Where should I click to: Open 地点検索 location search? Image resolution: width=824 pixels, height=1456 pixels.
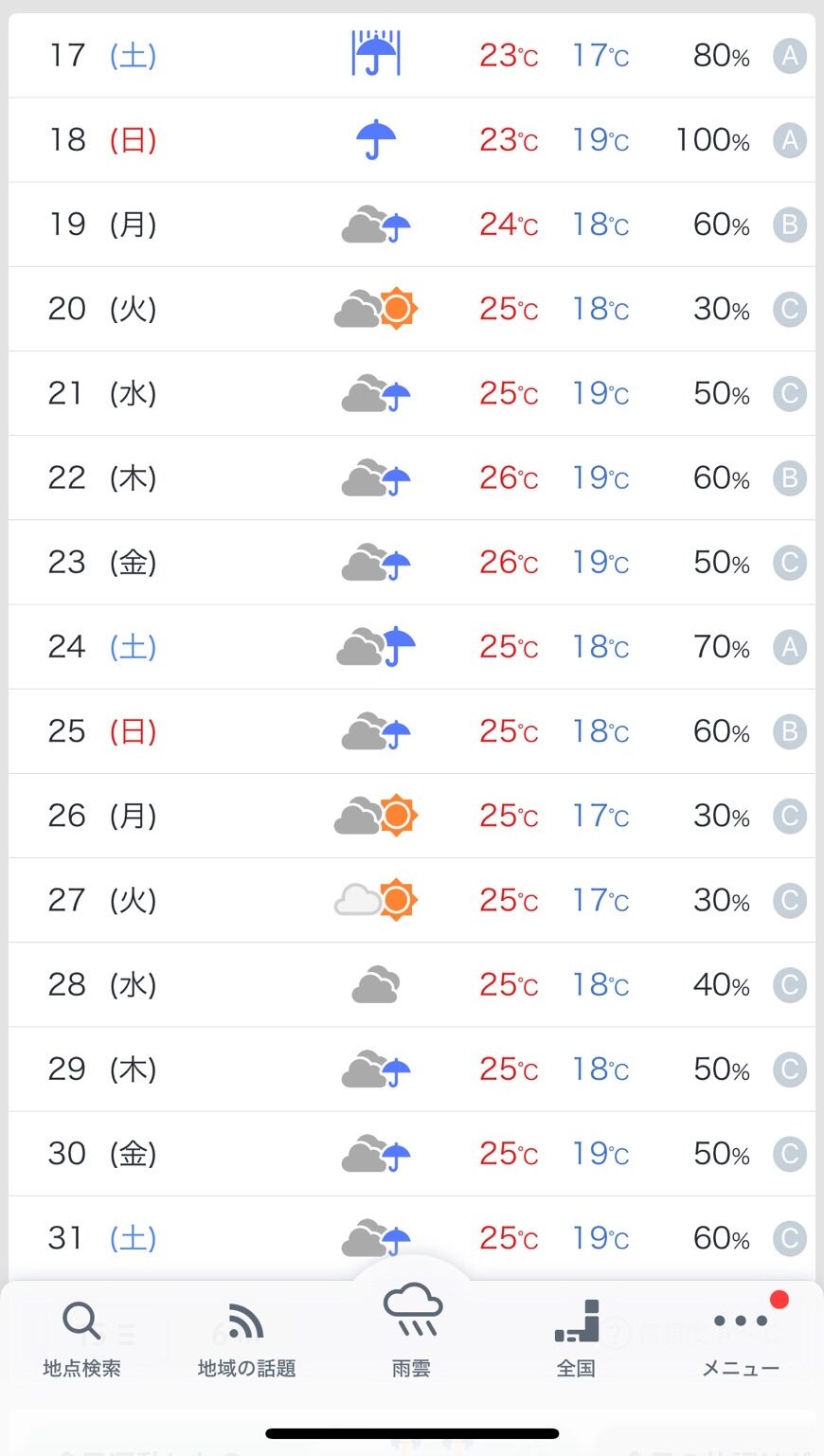click(81, 1338)
